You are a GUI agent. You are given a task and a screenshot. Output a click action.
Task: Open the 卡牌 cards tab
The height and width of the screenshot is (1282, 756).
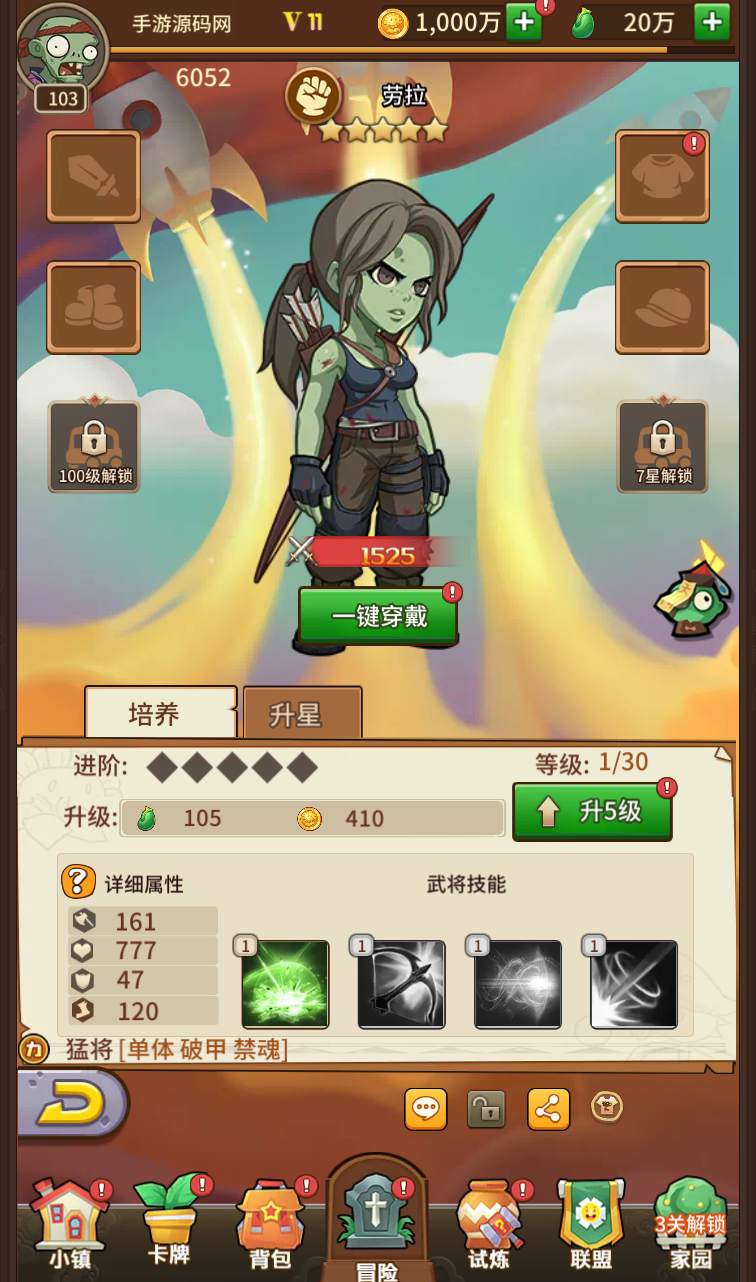pos(170,1222)
